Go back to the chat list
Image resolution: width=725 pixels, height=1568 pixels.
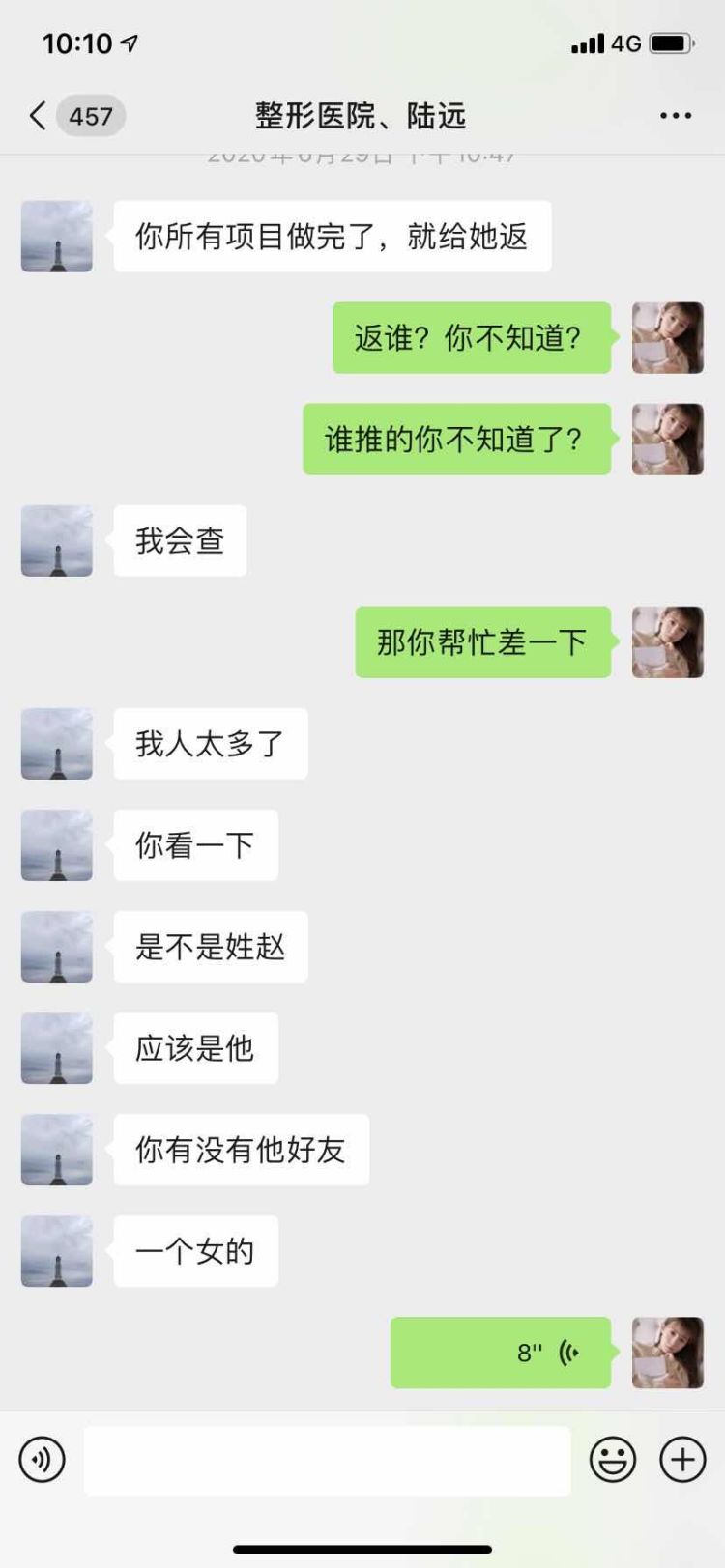[x=39, y=116]
